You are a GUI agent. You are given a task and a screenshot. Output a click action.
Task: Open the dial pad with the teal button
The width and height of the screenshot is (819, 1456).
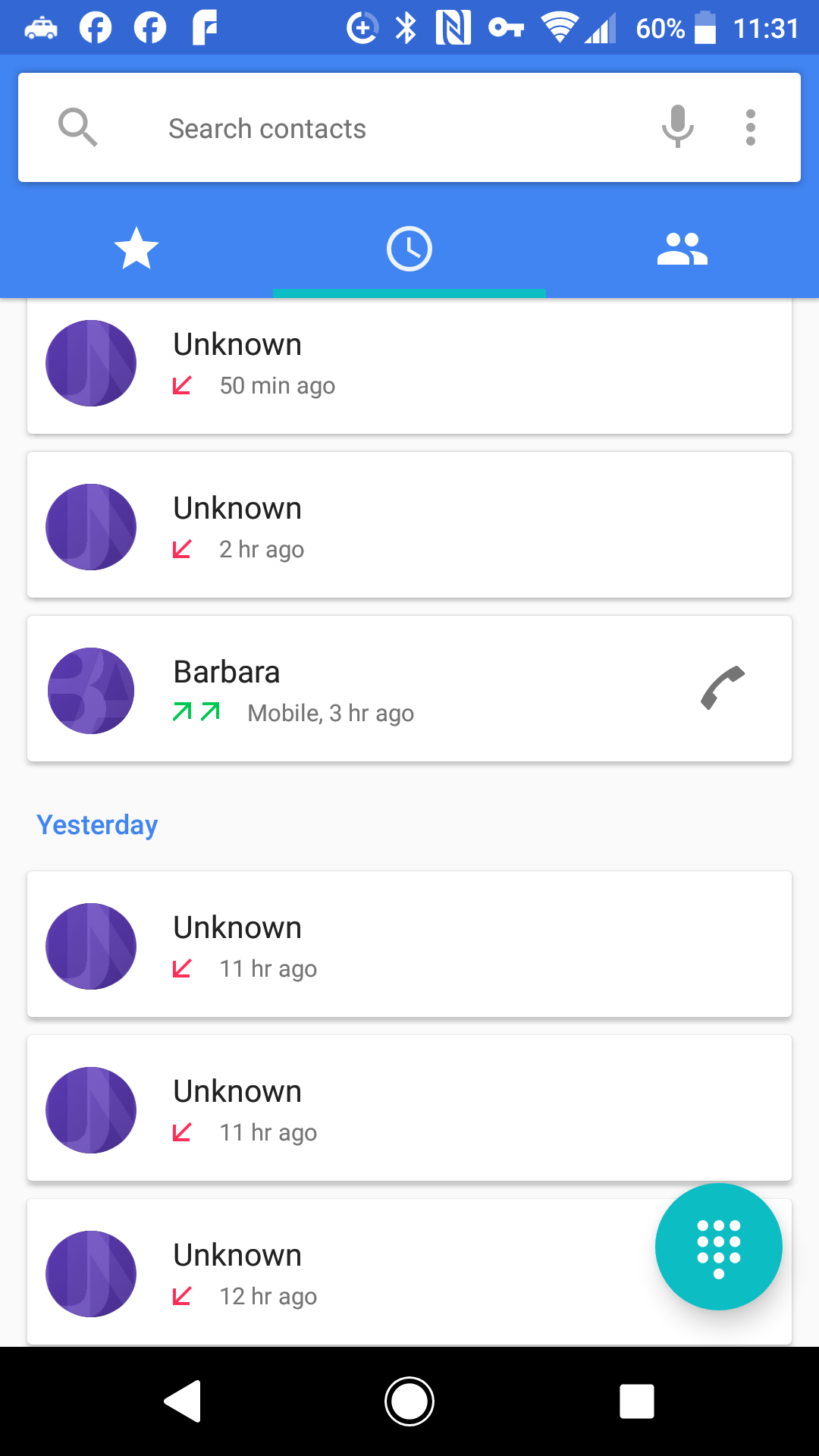(717, 1247)
